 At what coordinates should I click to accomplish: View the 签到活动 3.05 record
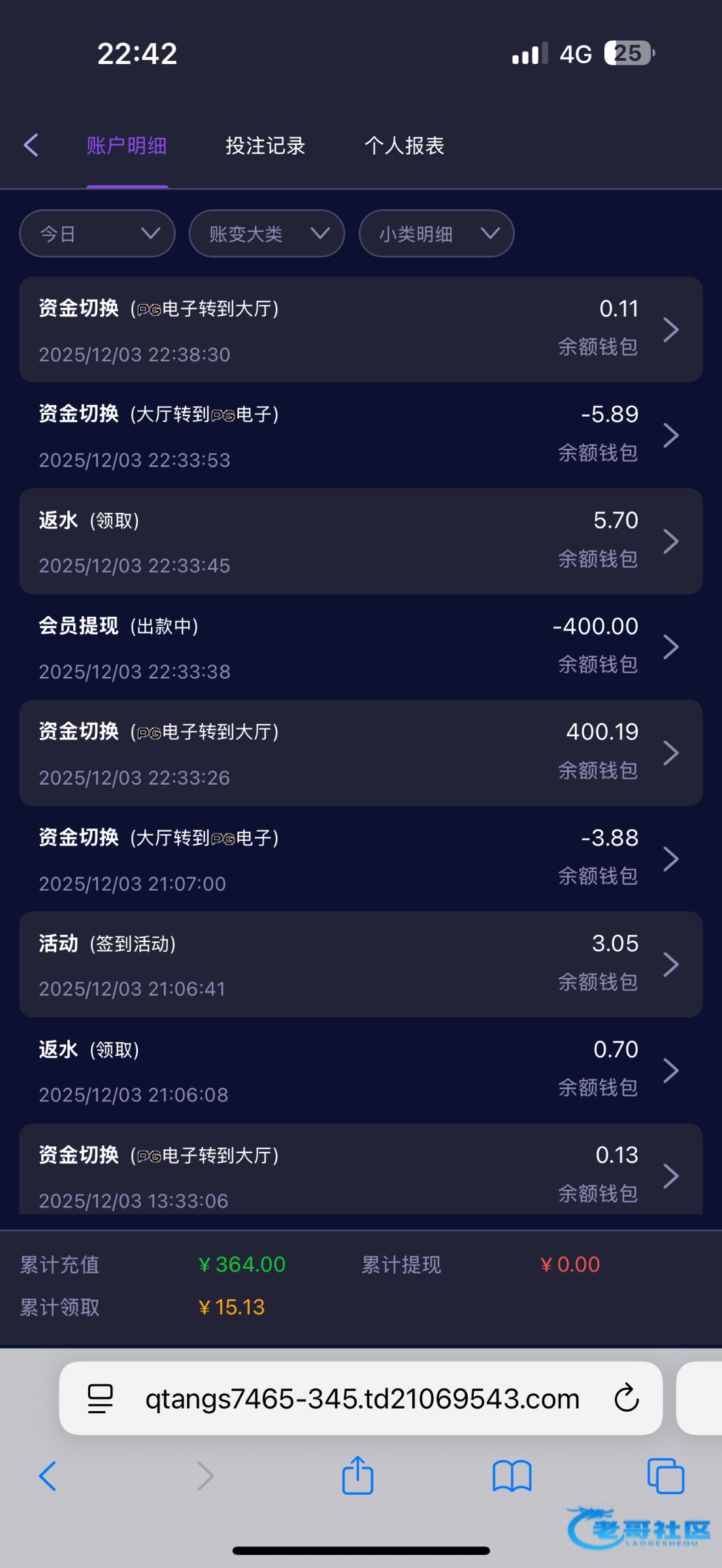361,965
